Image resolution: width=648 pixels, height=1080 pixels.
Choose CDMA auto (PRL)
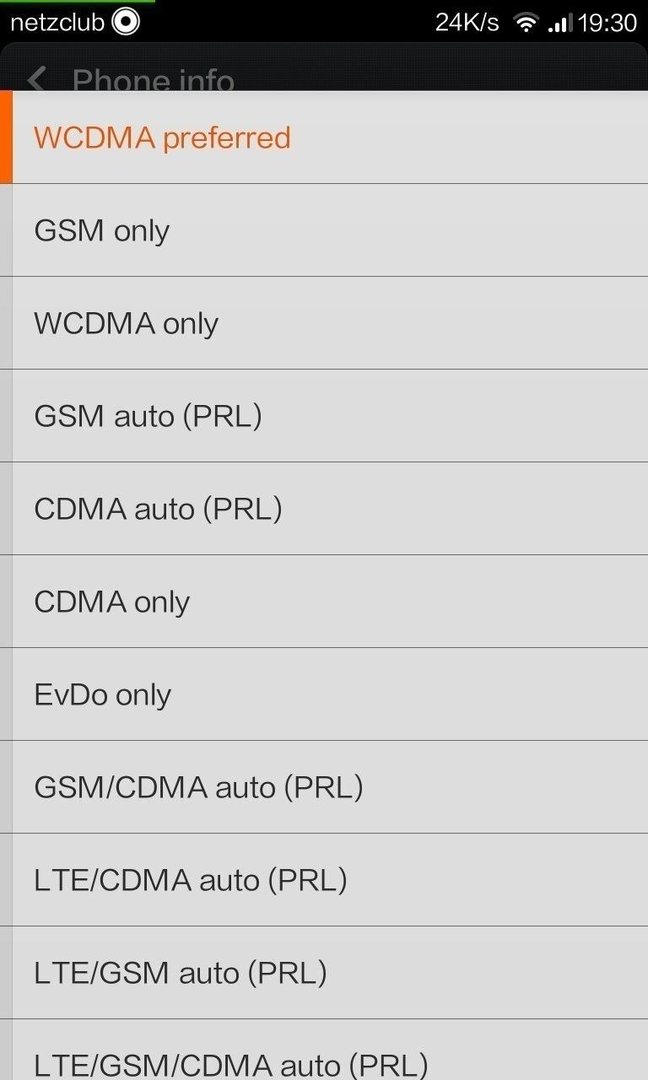pyautogui.click(x=324, y=508)
